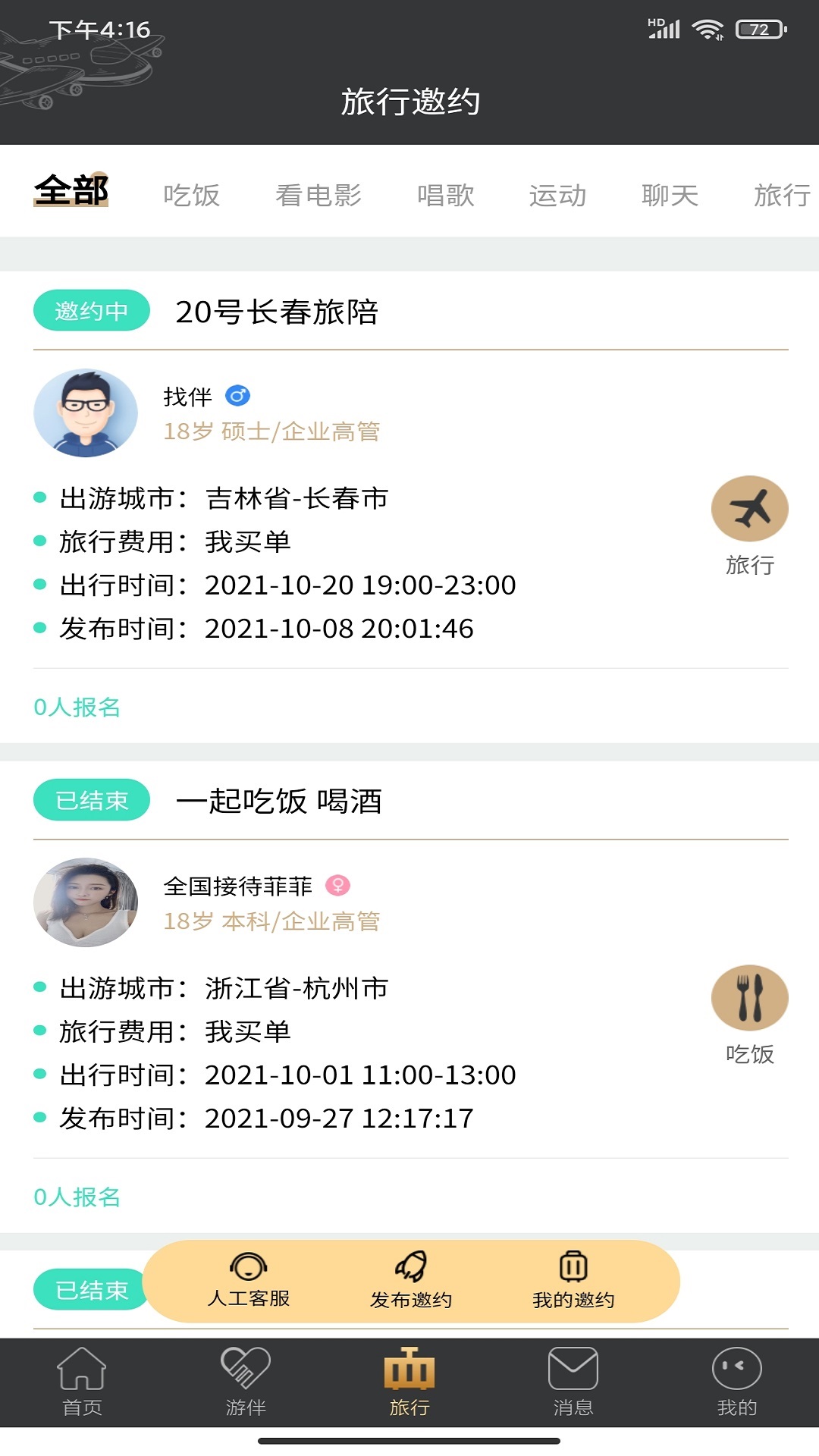Screen dimensions: 819x1456
Task: Open the 唱歌 category filter
Action: click(447, 195)
